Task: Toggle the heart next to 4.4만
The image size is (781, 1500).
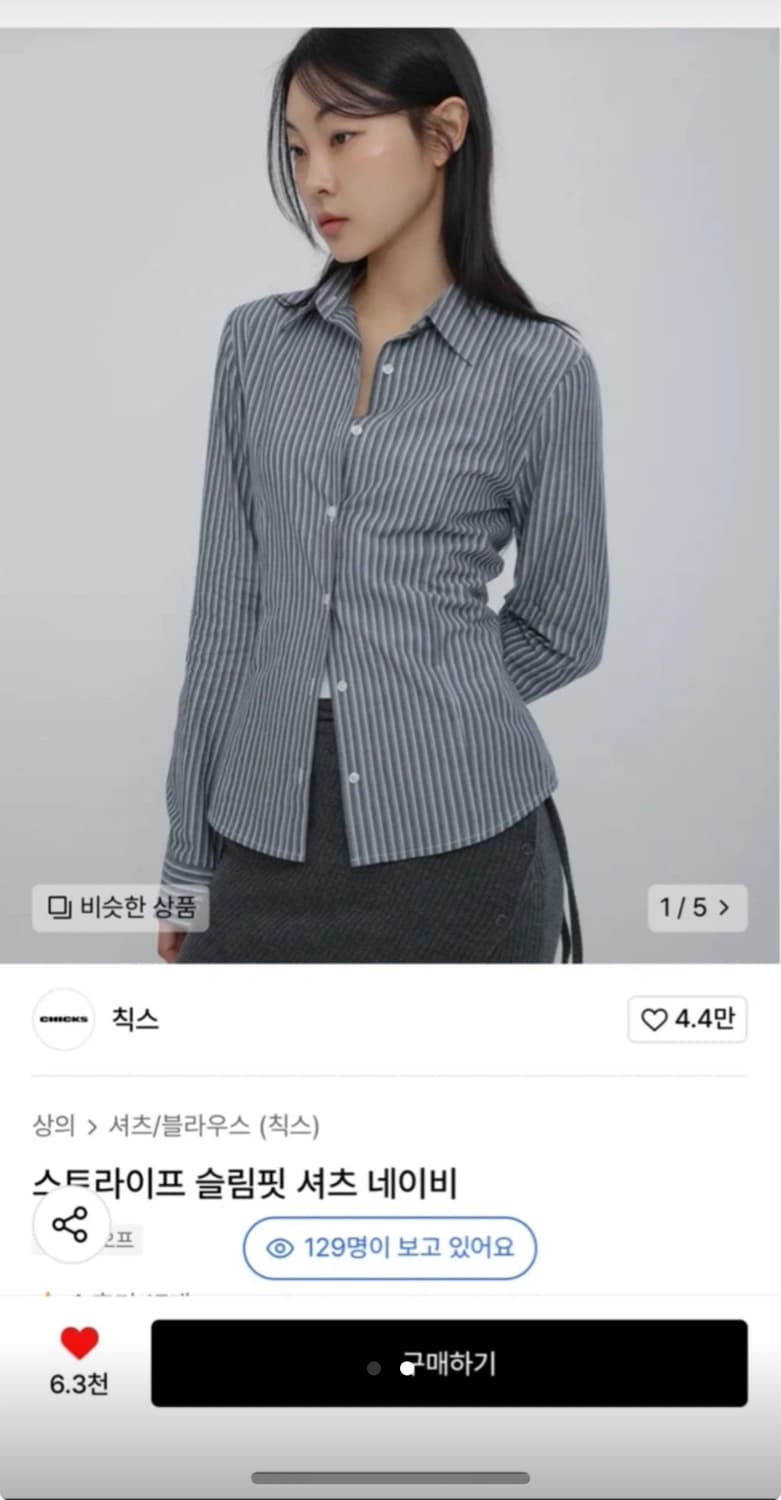Action: point(654,1019)
